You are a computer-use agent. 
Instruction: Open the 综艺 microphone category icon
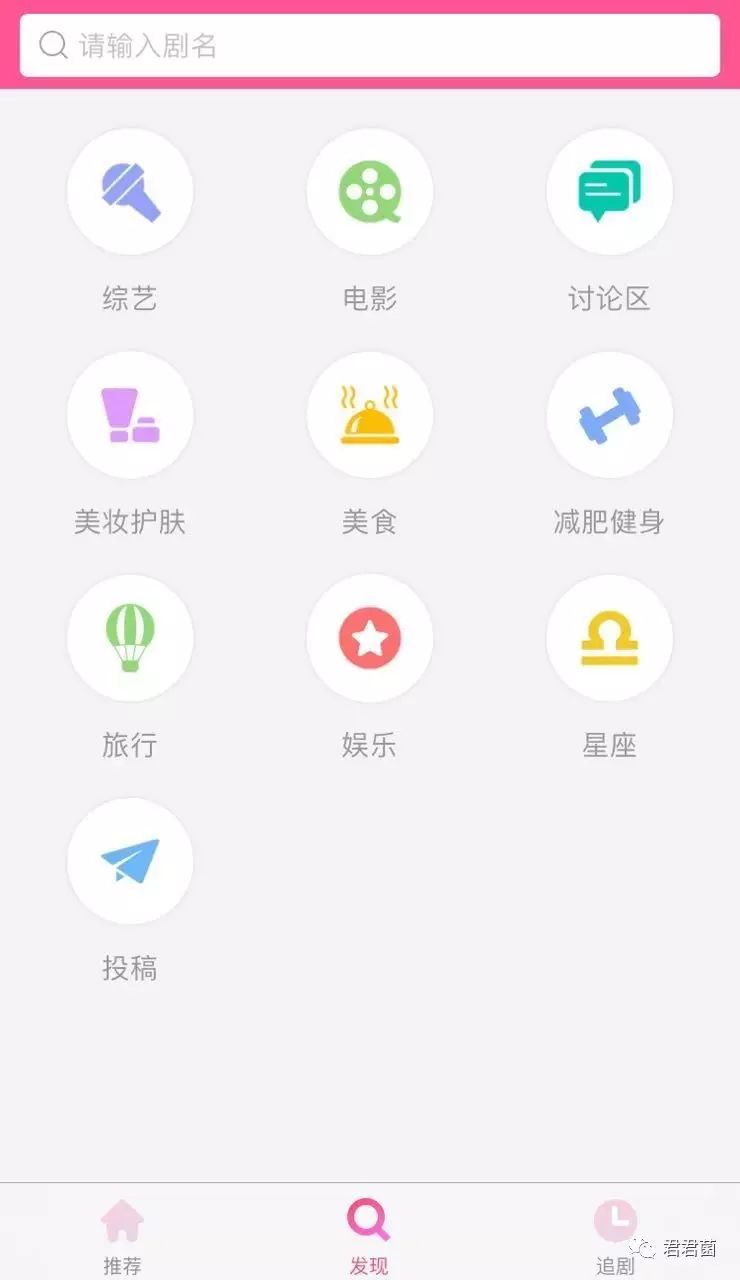(x=130, y=192)
